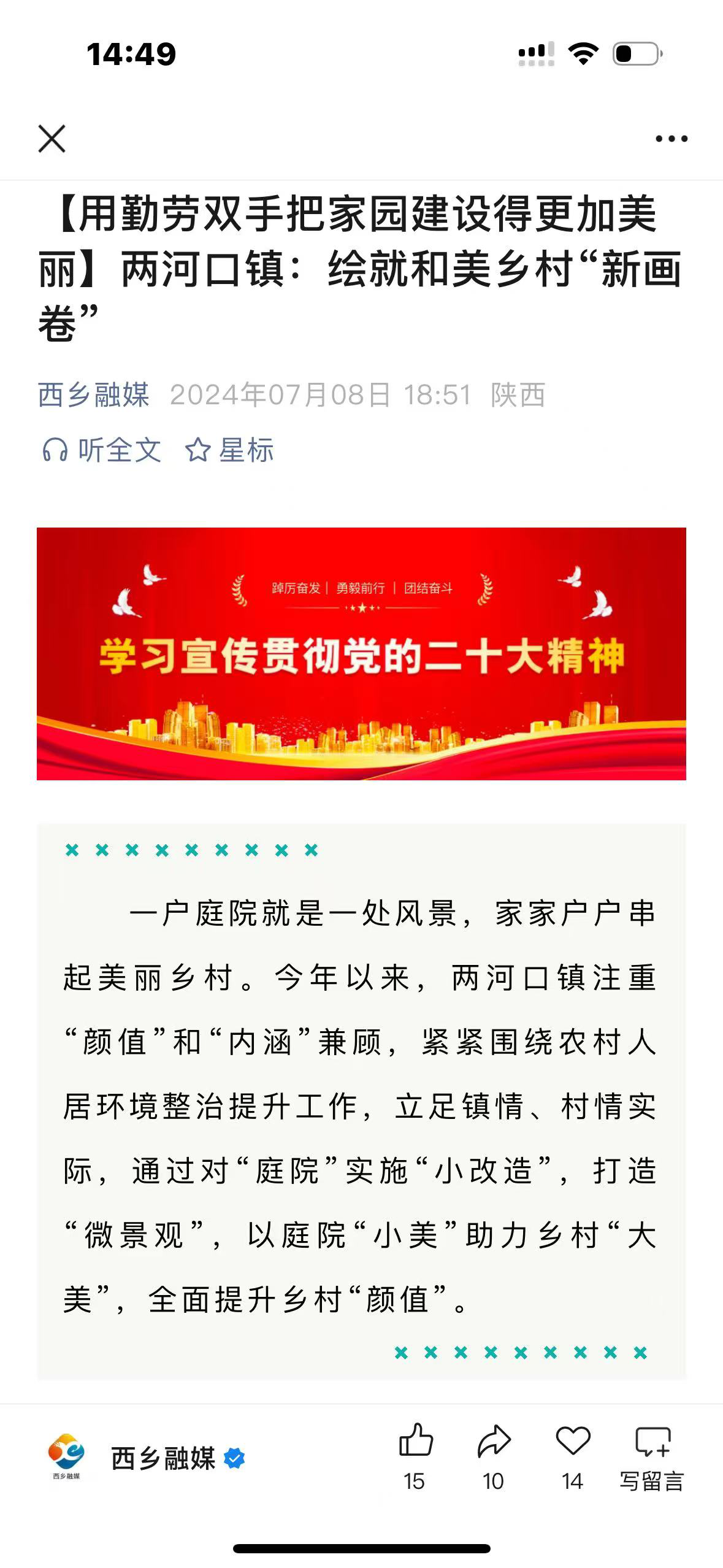This screenshot has height=1568, width=723.
Task: Open 西乡融媒 account link under title
Action: coord(94,394)
